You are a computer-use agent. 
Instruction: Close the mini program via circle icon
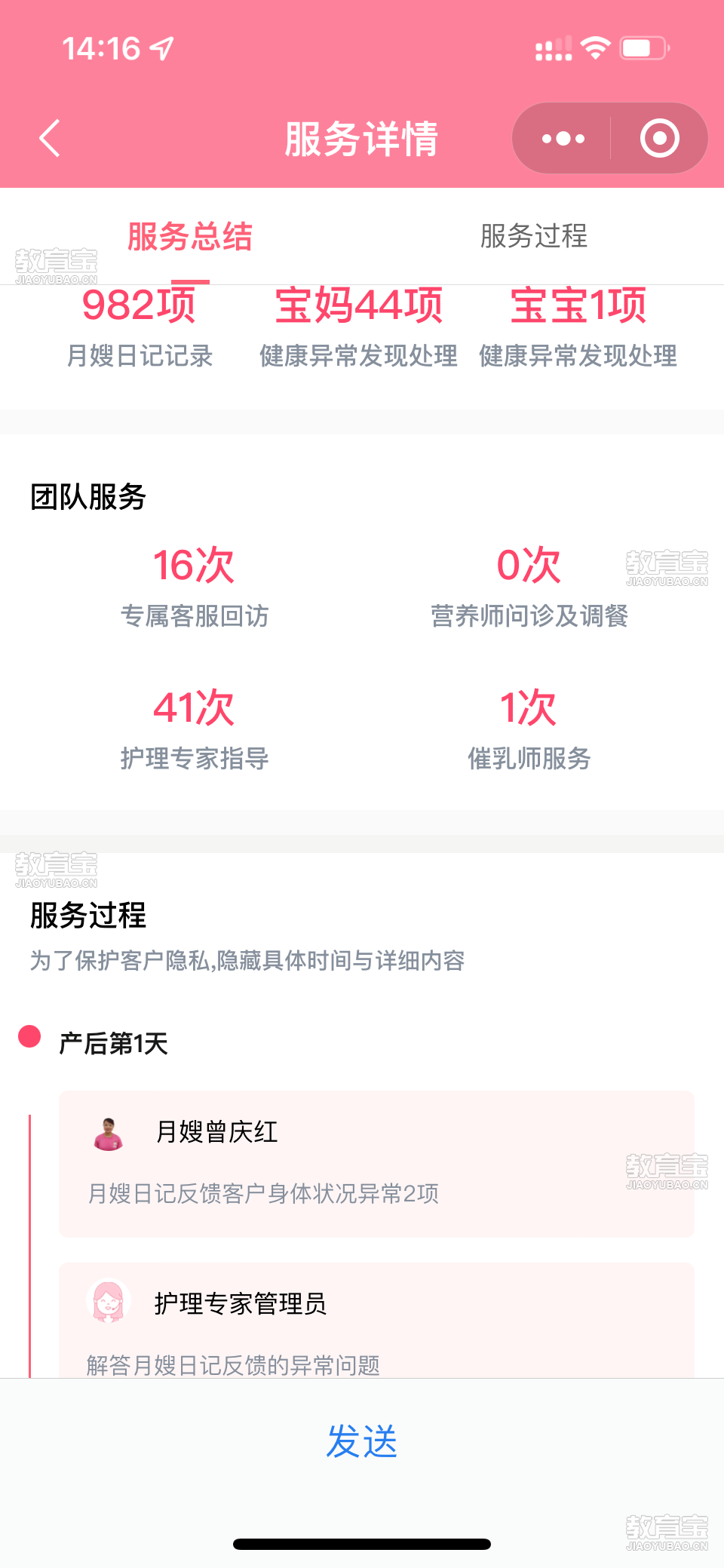[659, 139]
